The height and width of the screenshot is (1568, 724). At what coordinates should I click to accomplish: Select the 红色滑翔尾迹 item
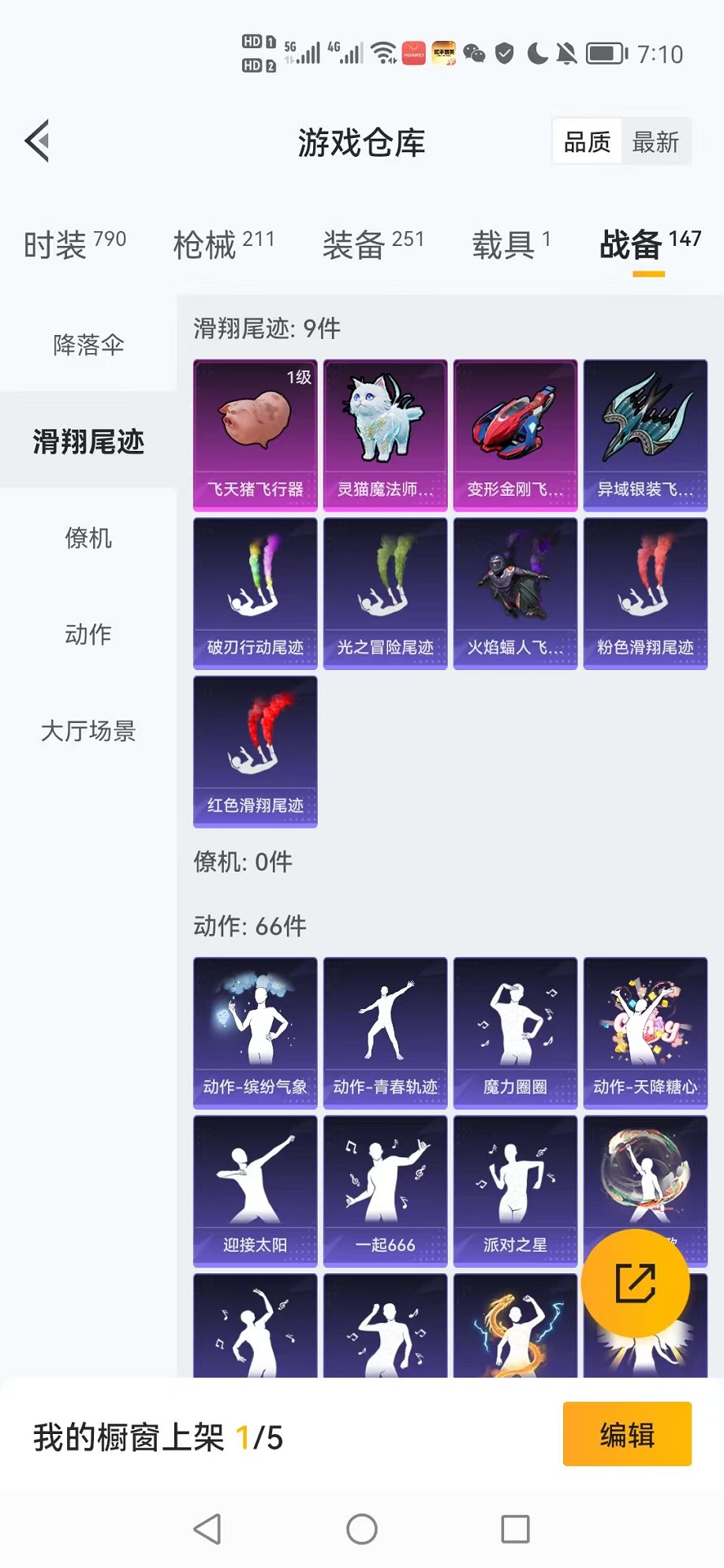tap(256, 751)
